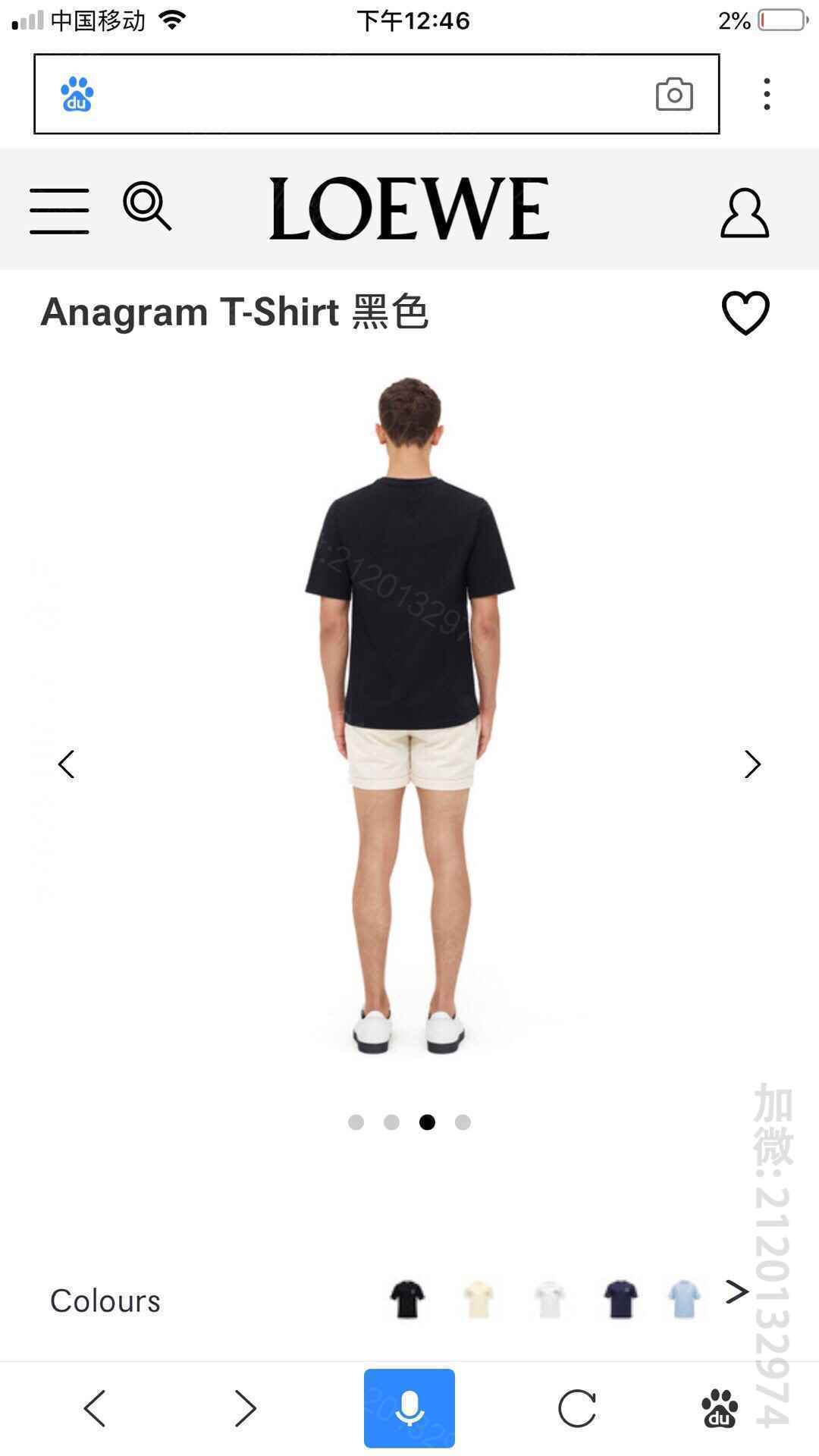The width and height of the screenshot is (819, 1456).
Task: Select the black colour swatch
Action: [x=407, y=1299]
